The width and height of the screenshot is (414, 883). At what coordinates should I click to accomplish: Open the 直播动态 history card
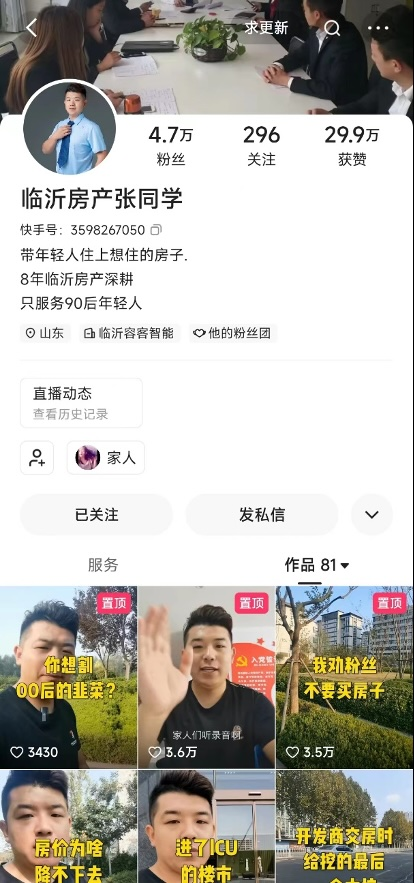click(x=81, y=403)
